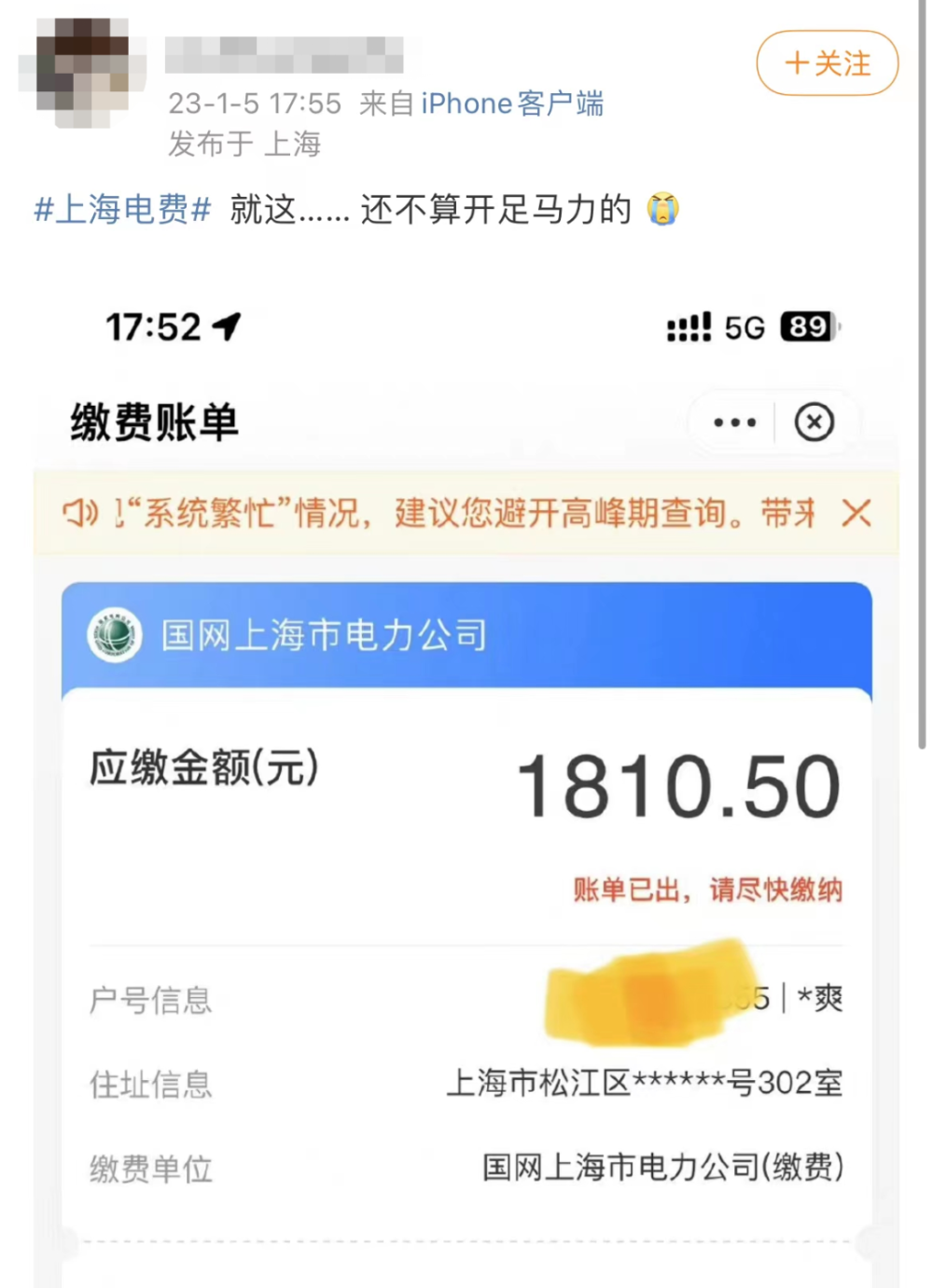The image size is (933, 1288).
Task: Dismiss the system busy notice banner
Action: pos(857,512)
